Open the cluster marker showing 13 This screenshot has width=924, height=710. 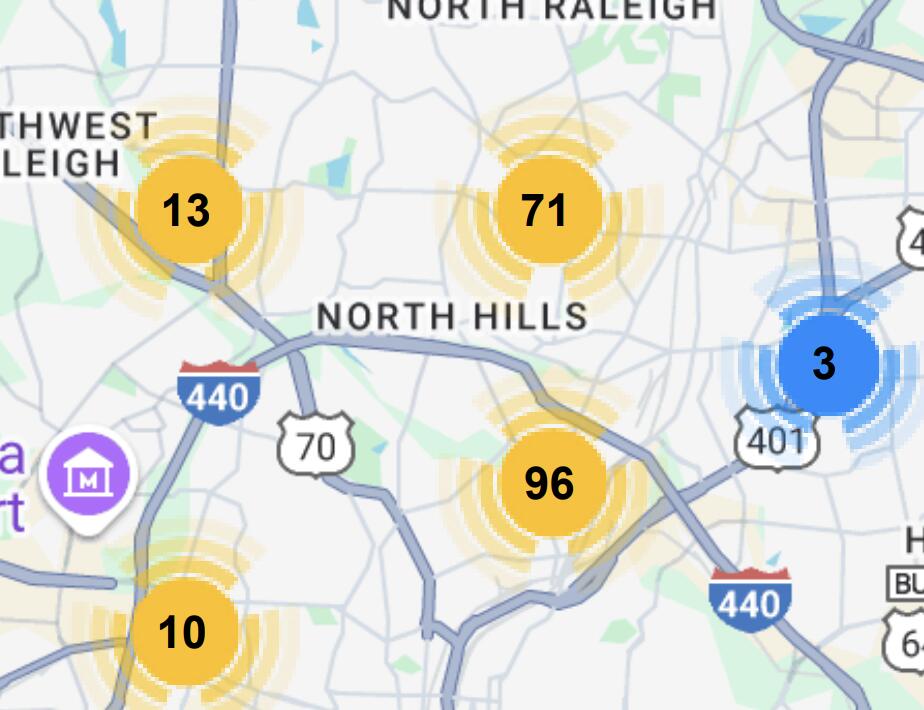point(187,211)
